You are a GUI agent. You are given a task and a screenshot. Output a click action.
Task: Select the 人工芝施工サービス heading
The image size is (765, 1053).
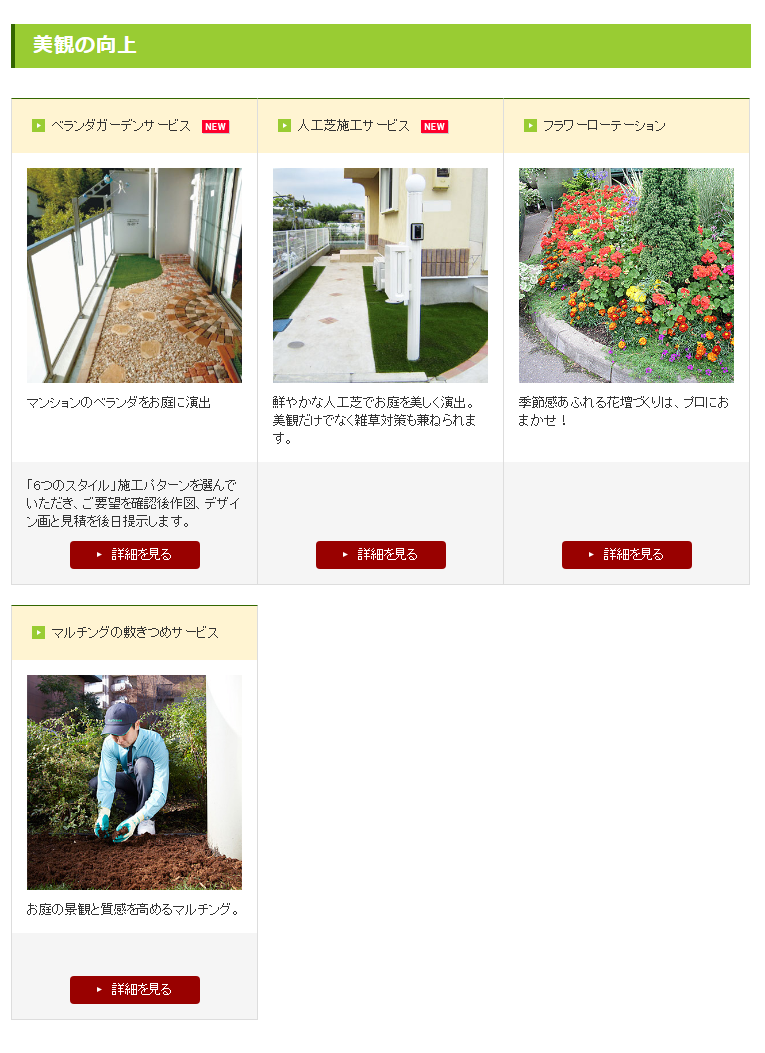pyautogui.click(x=354, y=126)
